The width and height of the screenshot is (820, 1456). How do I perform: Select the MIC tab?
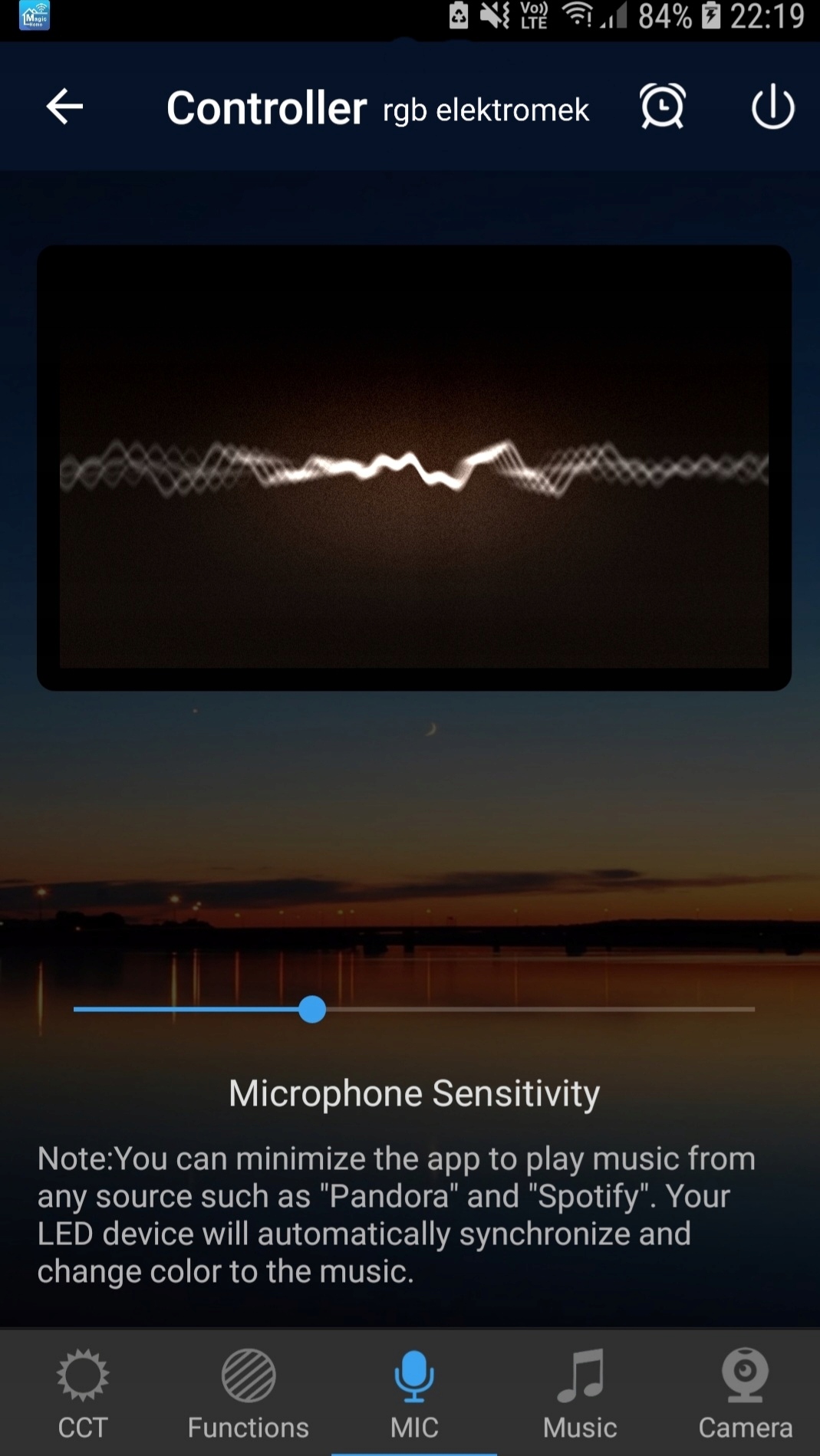[414, 1393]
